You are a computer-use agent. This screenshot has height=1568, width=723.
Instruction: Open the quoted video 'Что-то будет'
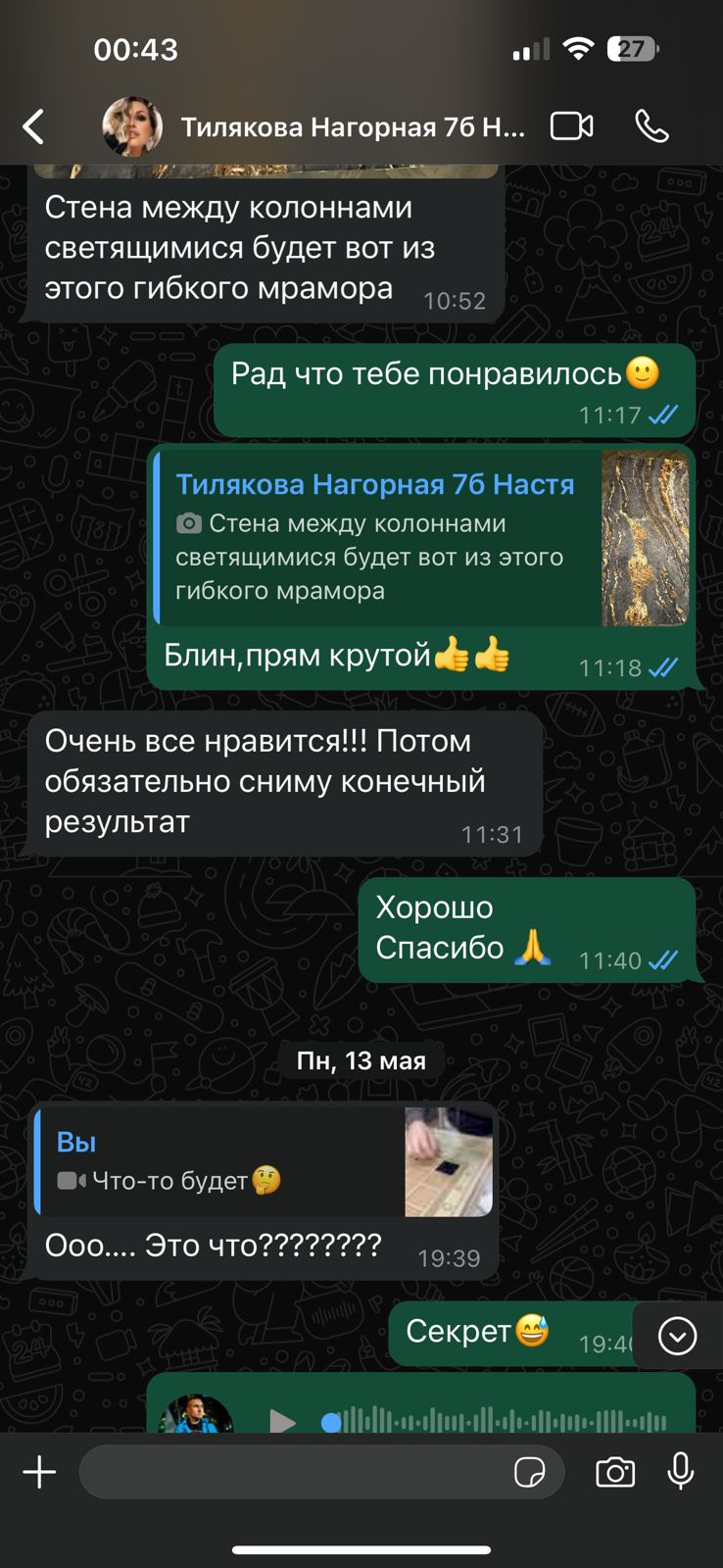[264, 1162]
